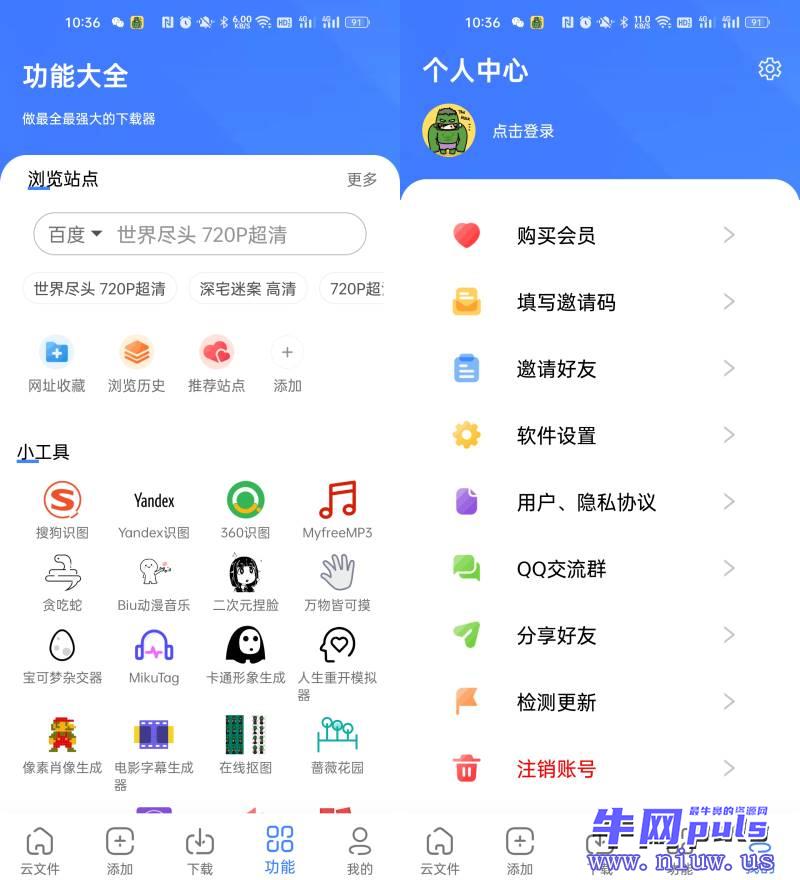Viewport: 800px width, 880px height.
Task: Open 邀请好友 row
Action: pyautogui.click(x=594, y=369)
